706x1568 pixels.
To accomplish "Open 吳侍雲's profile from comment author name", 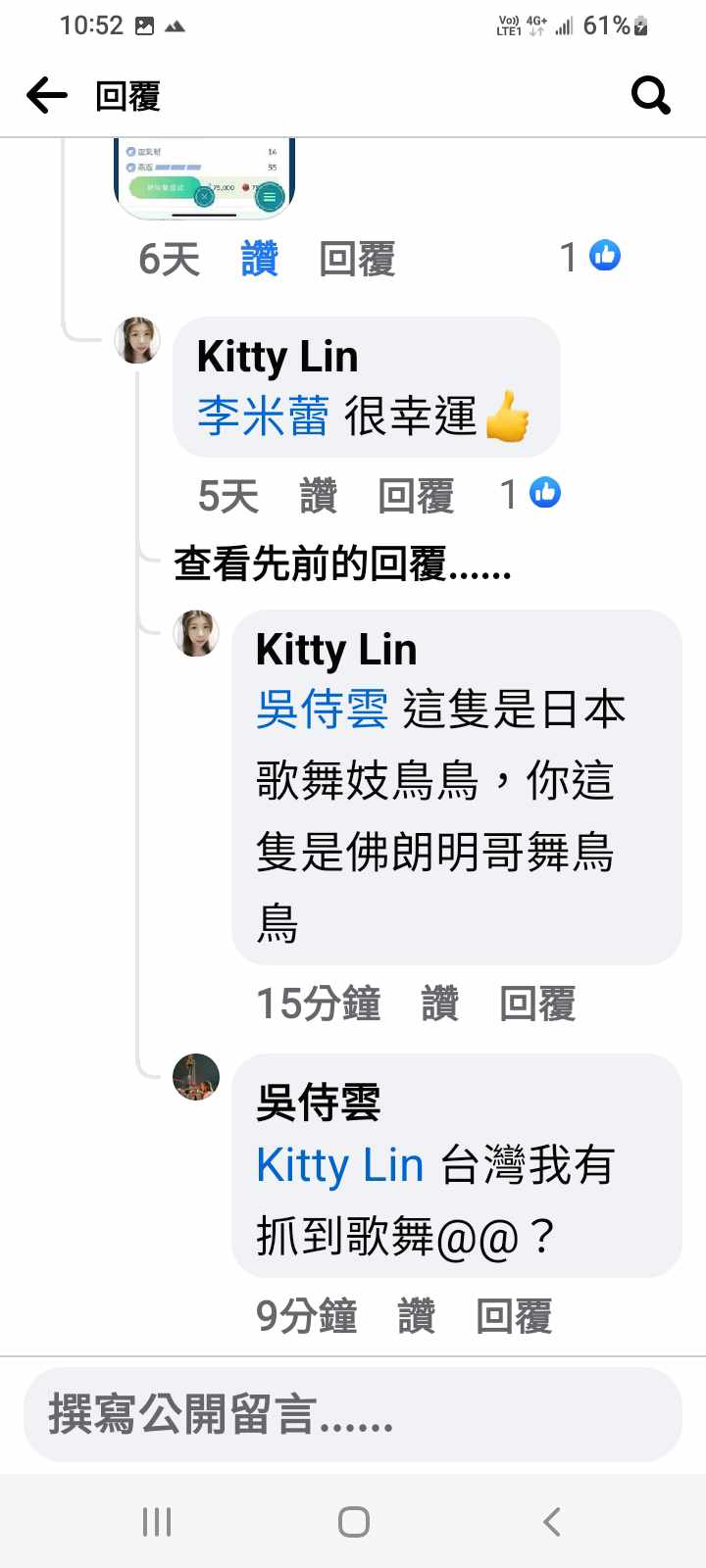I will pyautogui.click(x=318, y=1102).
